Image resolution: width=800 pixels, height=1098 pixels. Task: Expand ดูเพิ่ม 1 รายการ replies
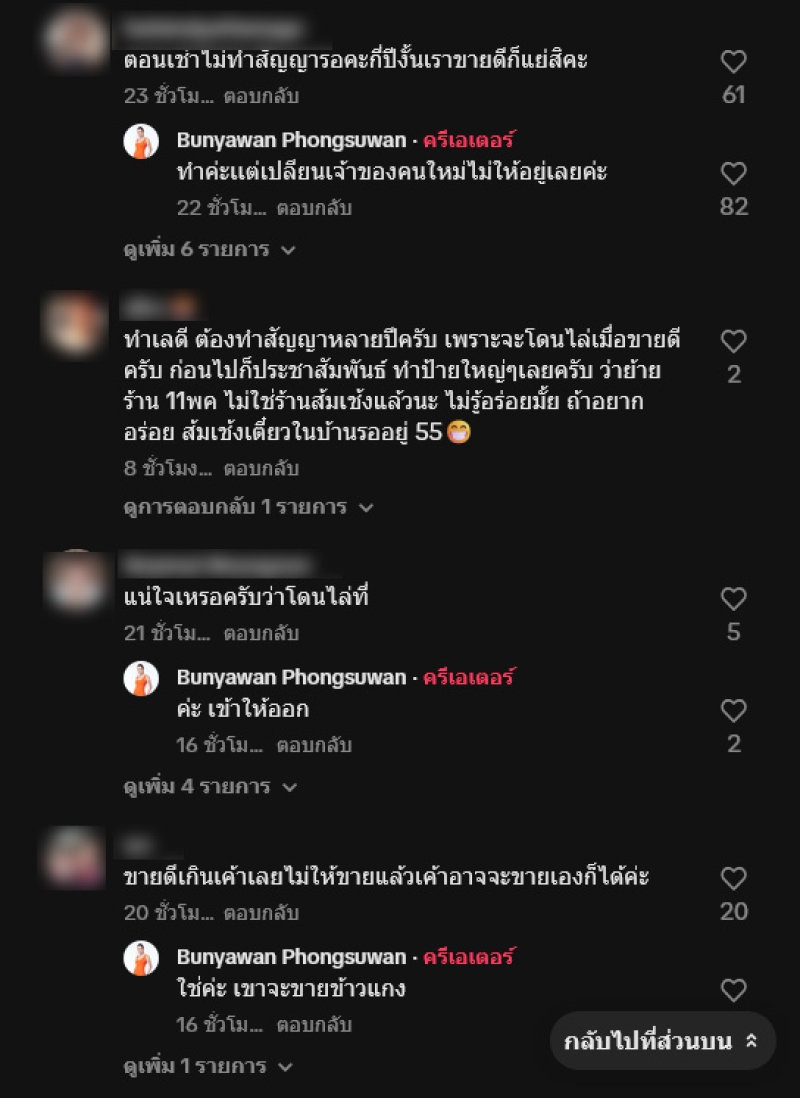tap(207, 1066)
